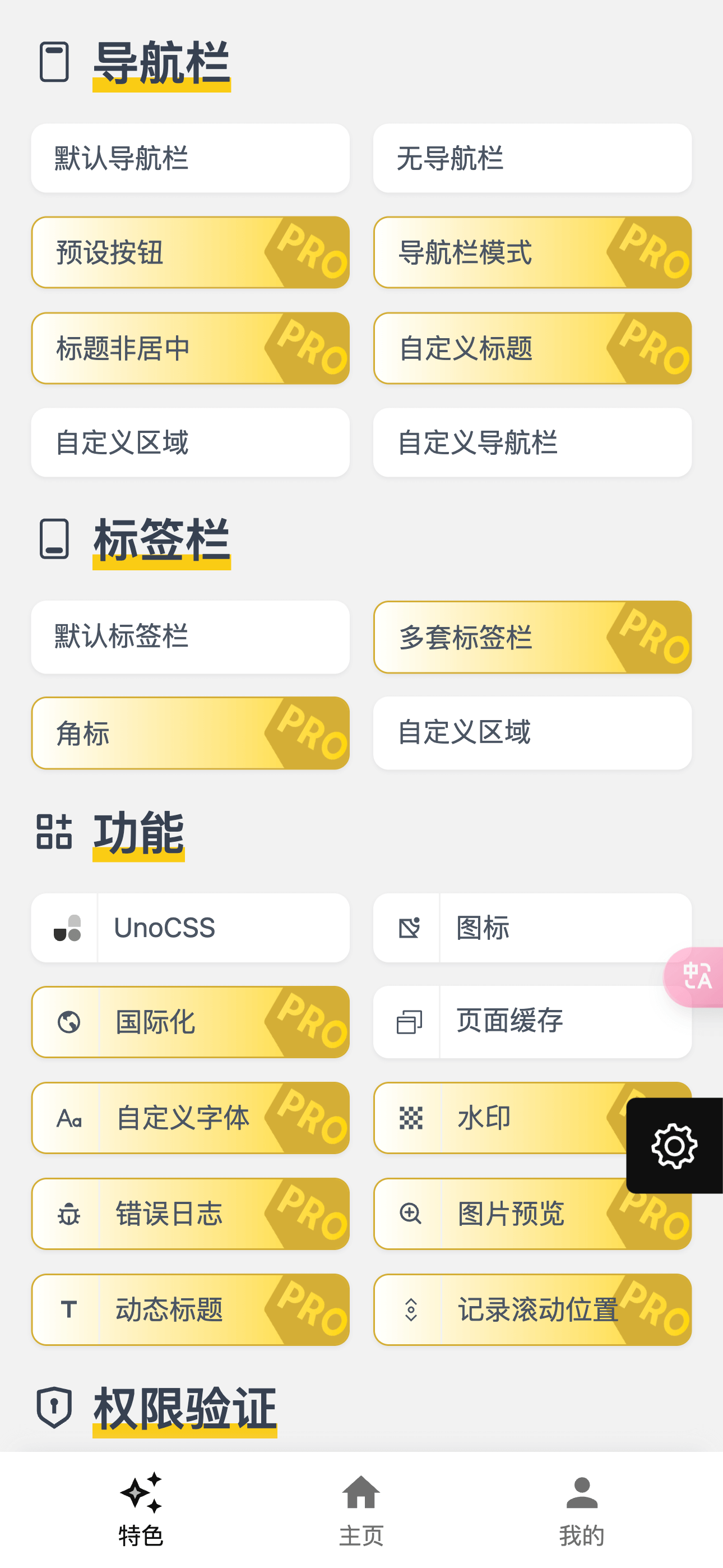Open 动态标题 feature
This screenshot has height=1568, width=723.
pos(190,1309)
